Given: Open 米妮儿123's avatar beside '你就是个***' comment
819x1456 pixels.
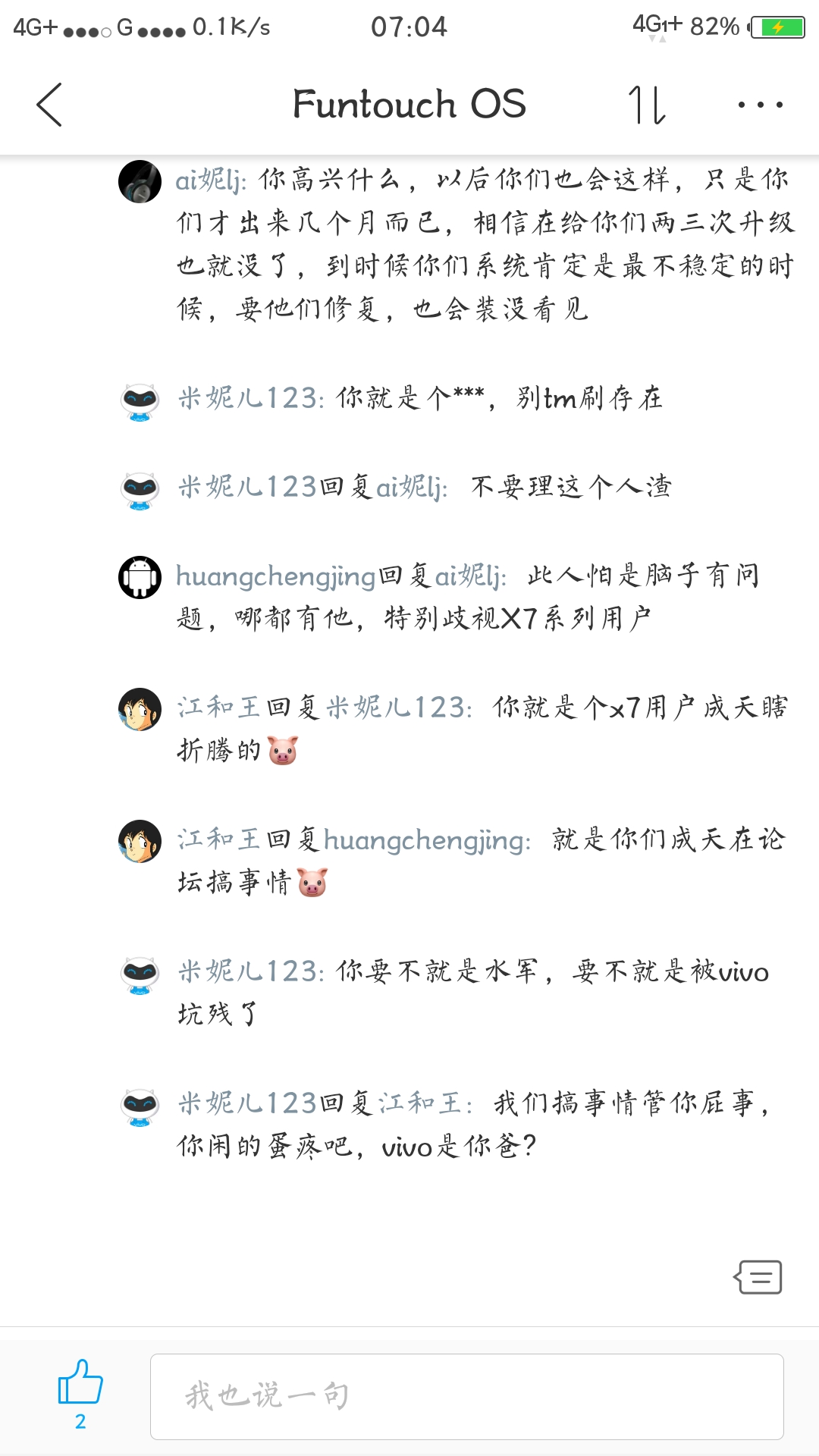Looking at the screenshot, I should point(140,400).
